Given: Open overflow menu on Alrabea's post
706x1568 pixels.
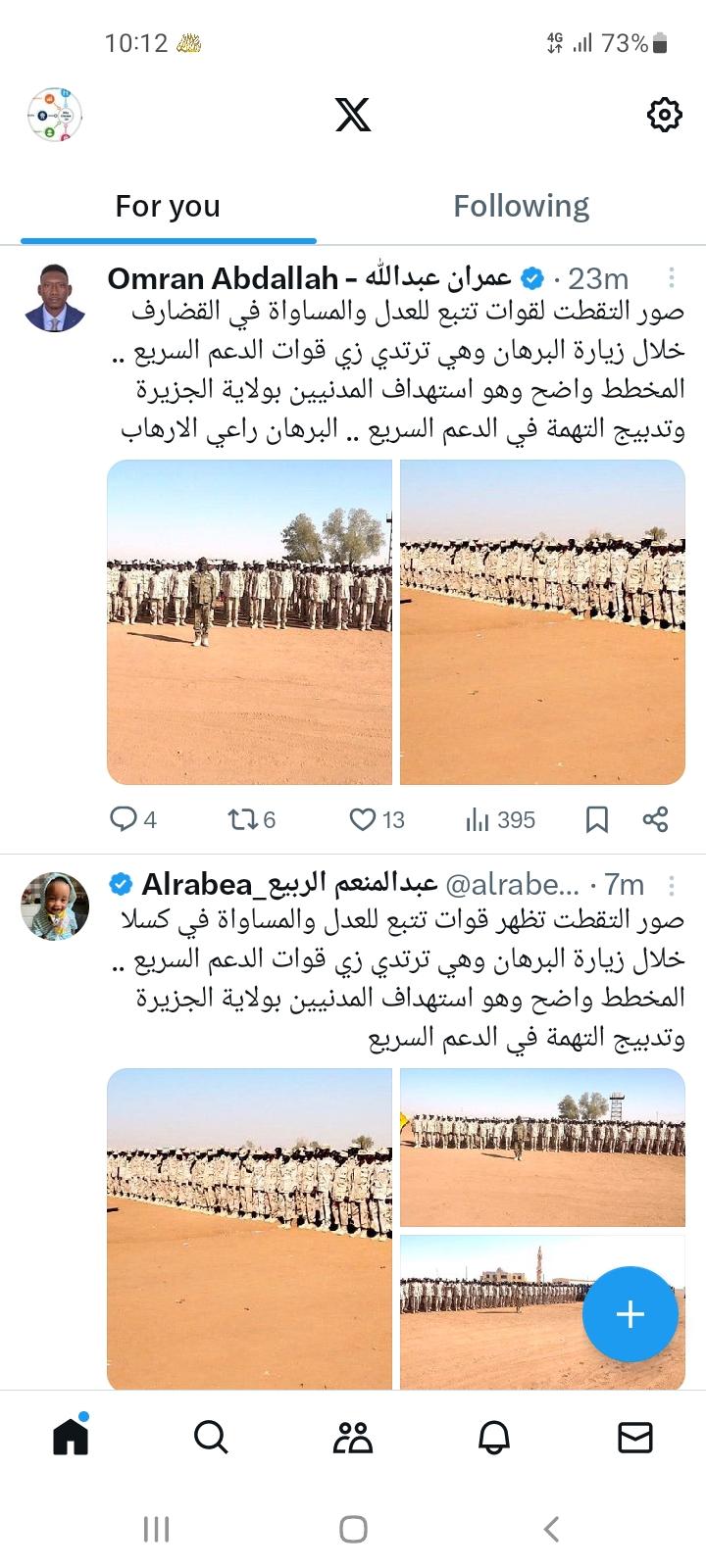Looking at the screenshot, I should 672,885.
